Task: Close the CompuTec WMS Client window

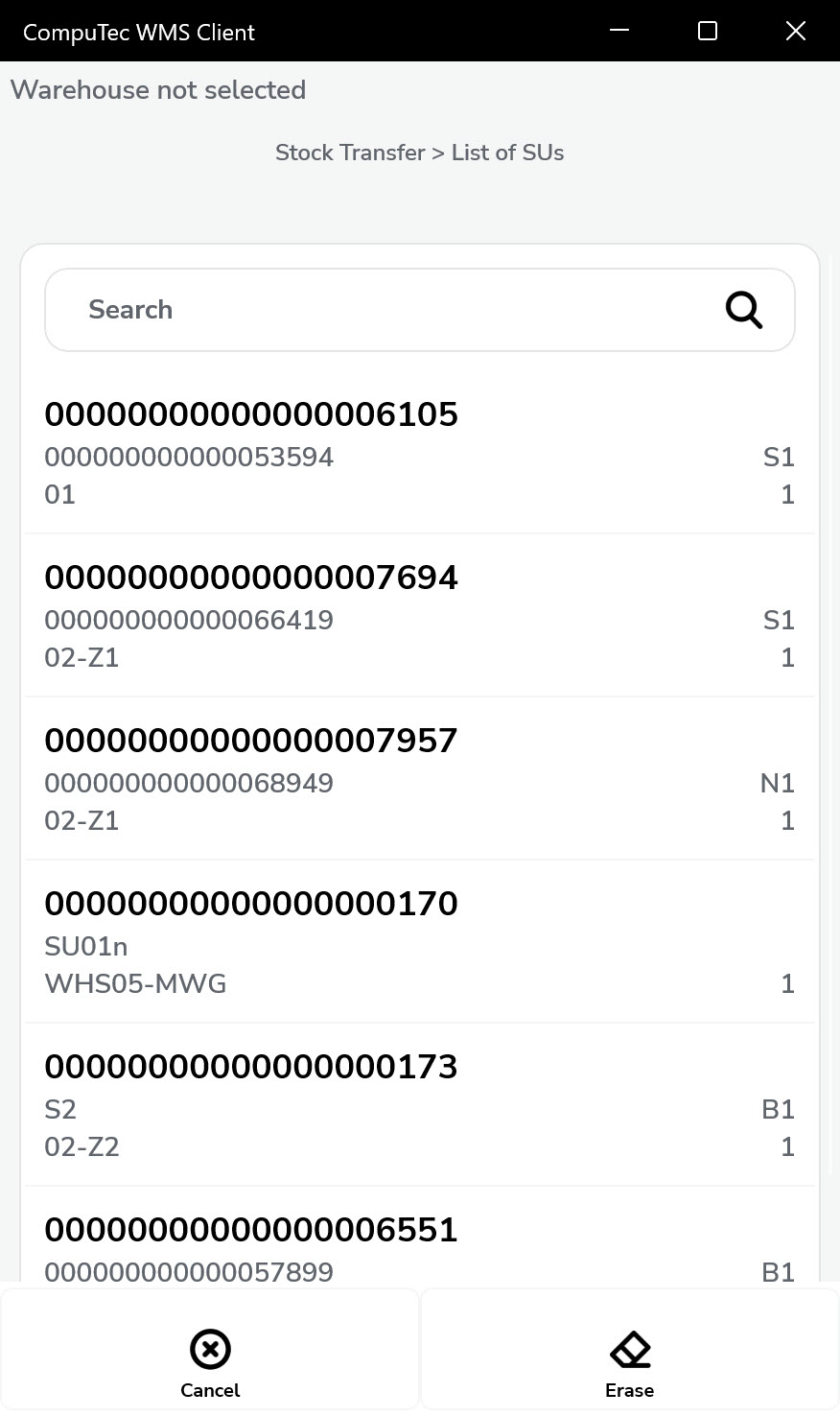Action: click(795, 32)
